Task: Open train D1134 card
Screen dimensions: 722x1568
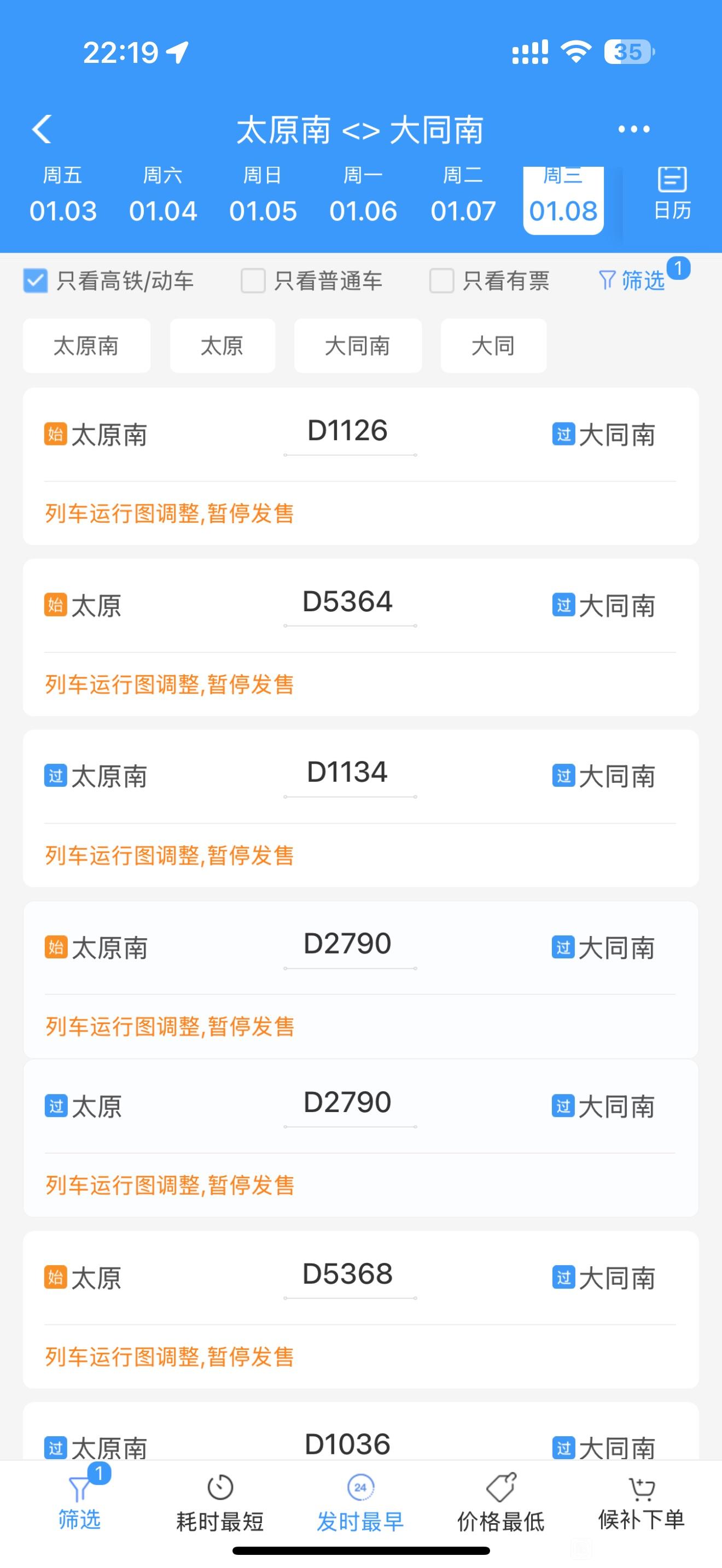Action: 361,809
